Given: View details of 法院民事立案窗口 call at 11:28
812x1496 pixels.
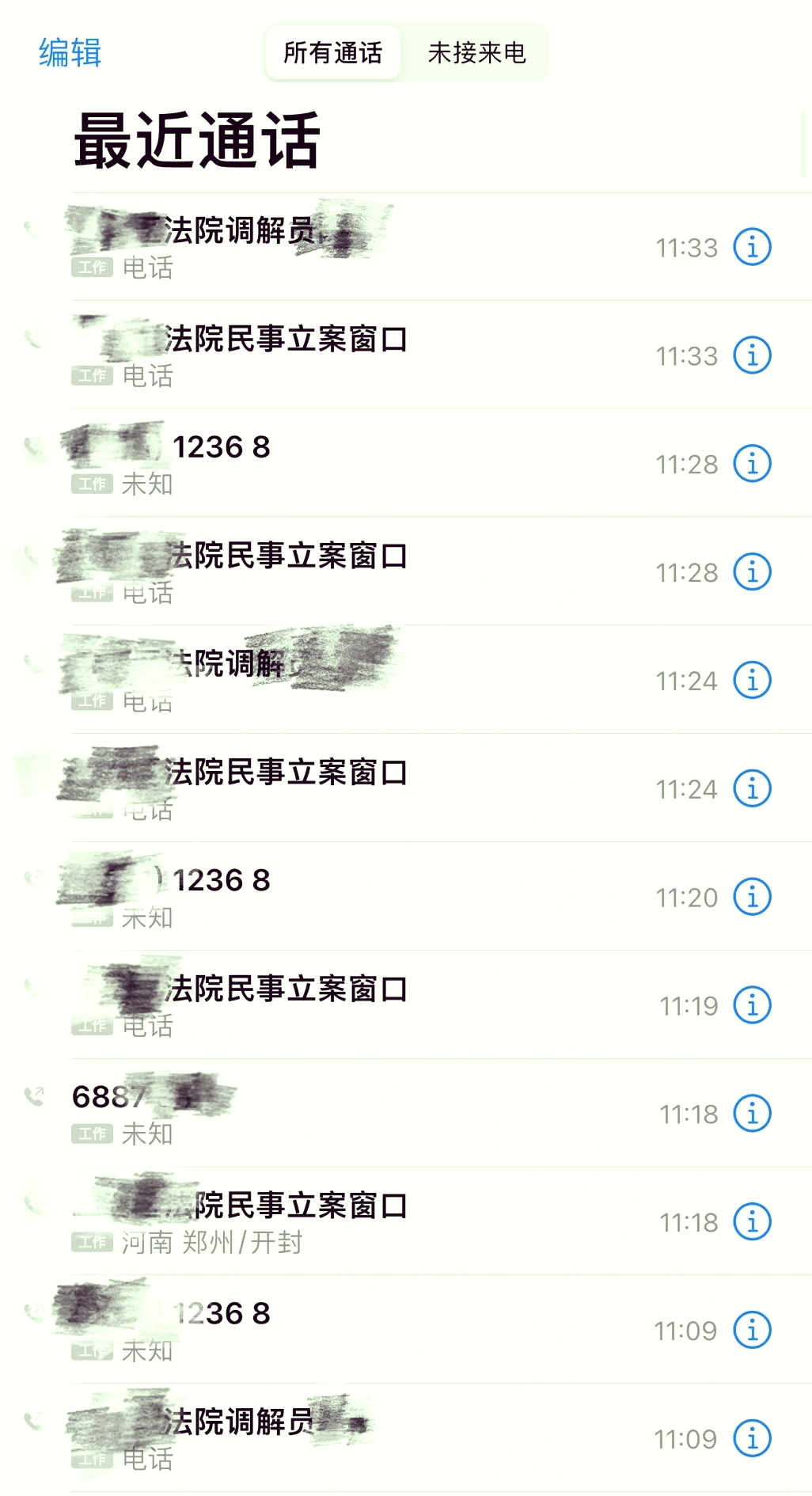Looking at the screenshot, I should pyautogui.click(x=752, y=571).
